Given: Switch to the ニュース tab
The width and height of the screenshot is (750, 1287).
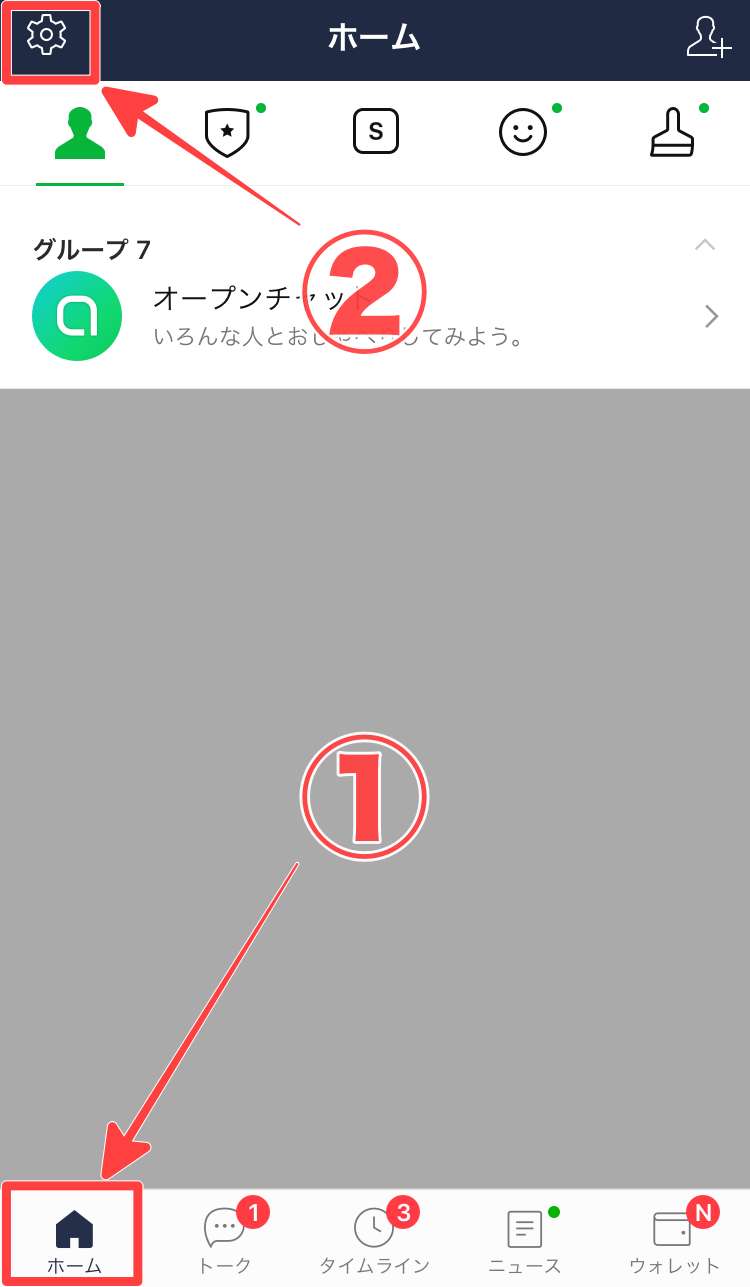Looking at the screenshot, I should point(525,1238).
